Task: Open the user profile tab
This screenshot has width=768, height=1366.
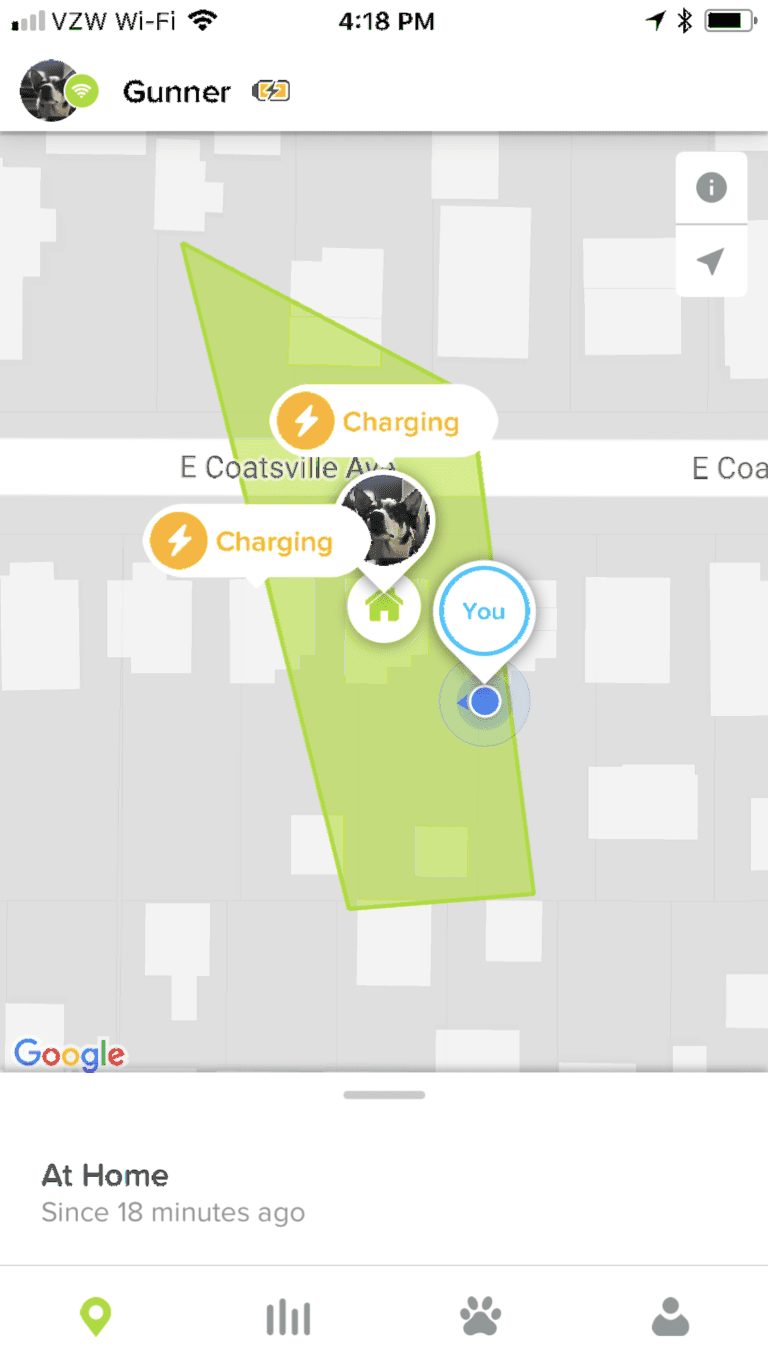Action: [670, 1318]
